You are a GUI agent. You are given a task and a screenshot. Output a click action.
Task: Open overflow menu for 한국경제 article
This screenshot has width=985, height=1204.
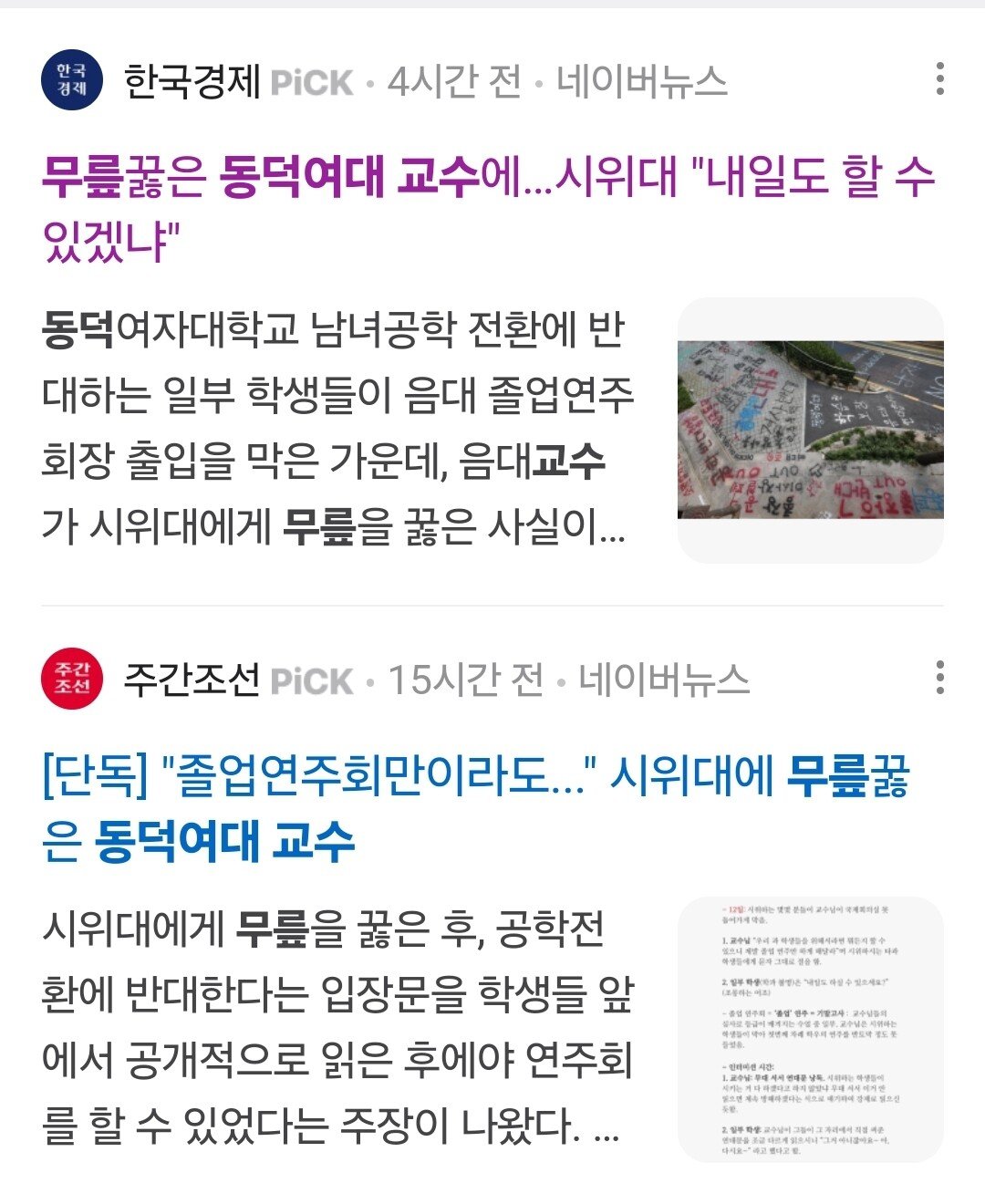(939, 80)
